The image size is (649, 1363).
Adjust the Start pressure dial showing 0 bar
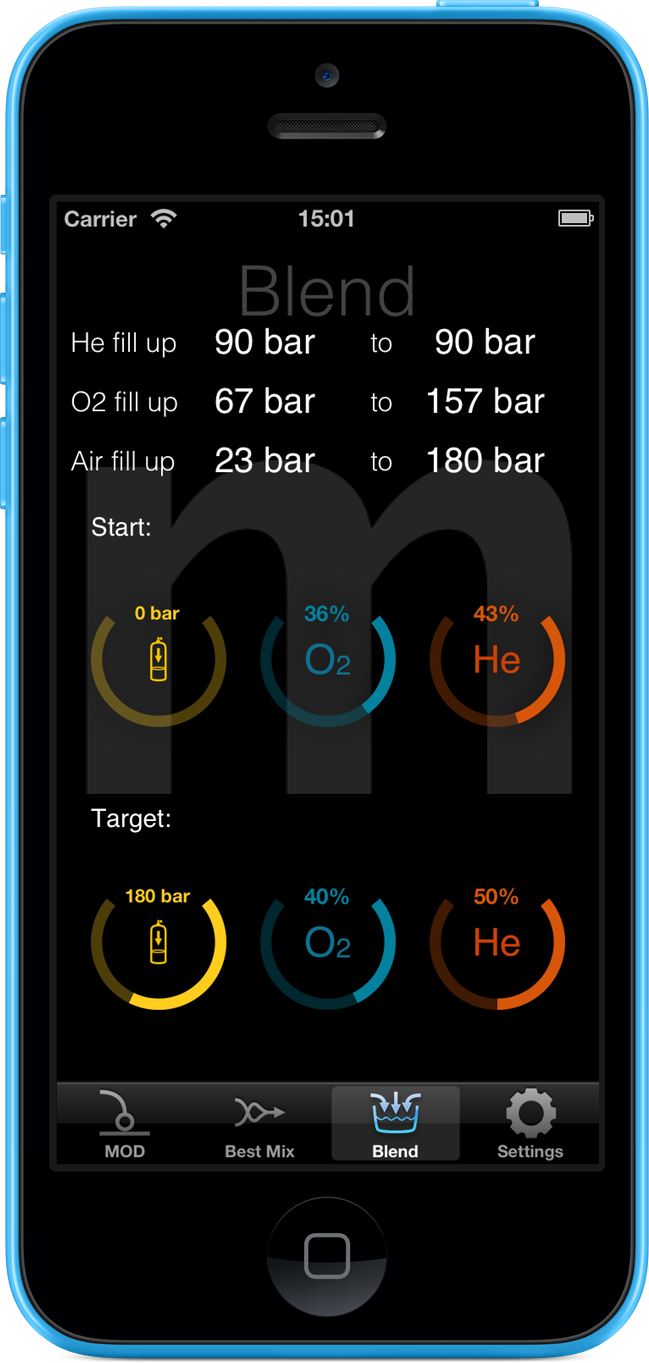coord(158,659)
